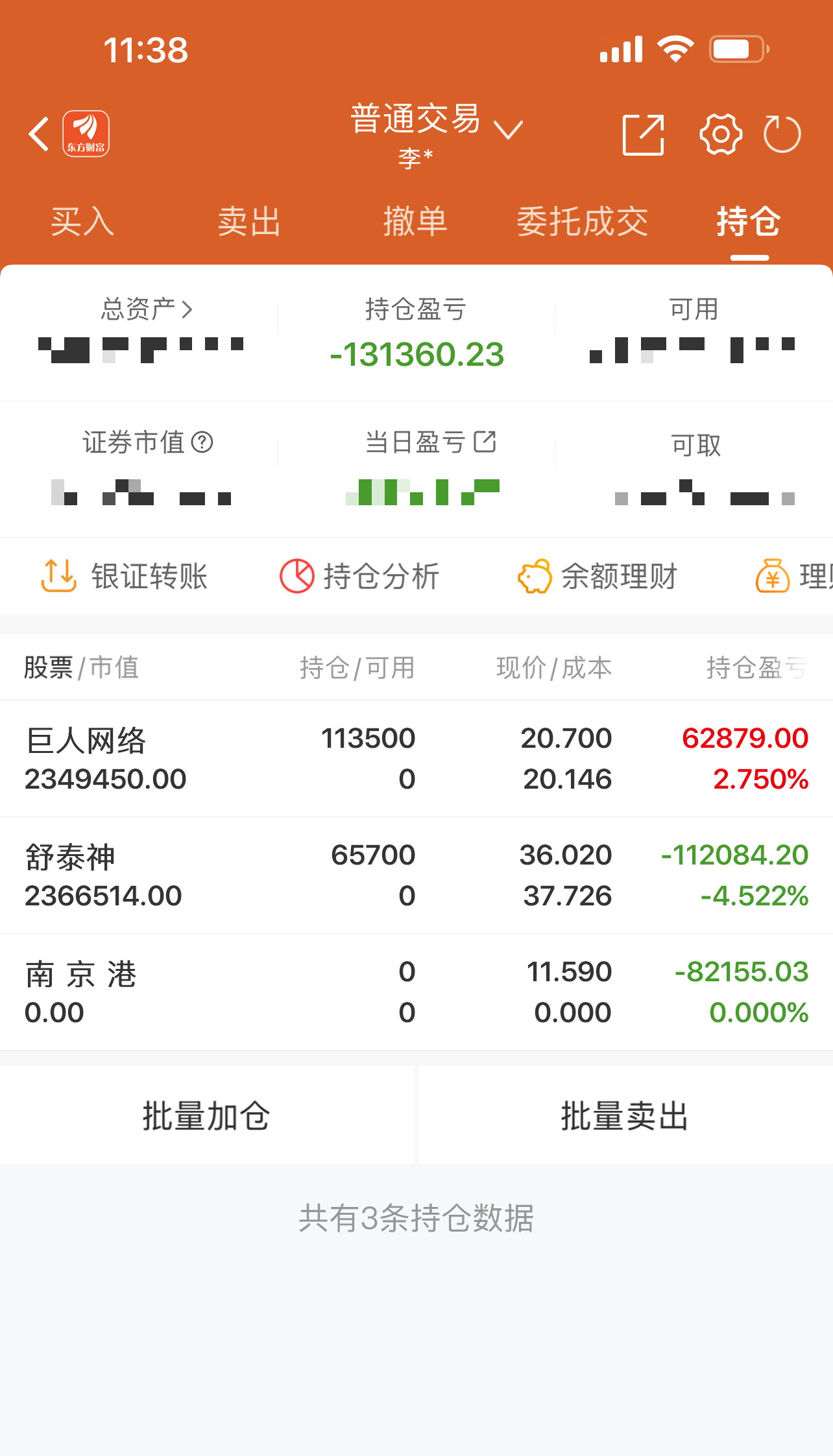Tap the 证券市值 help icon
This screenshot has height=1456, width=833.
[202, 442]
